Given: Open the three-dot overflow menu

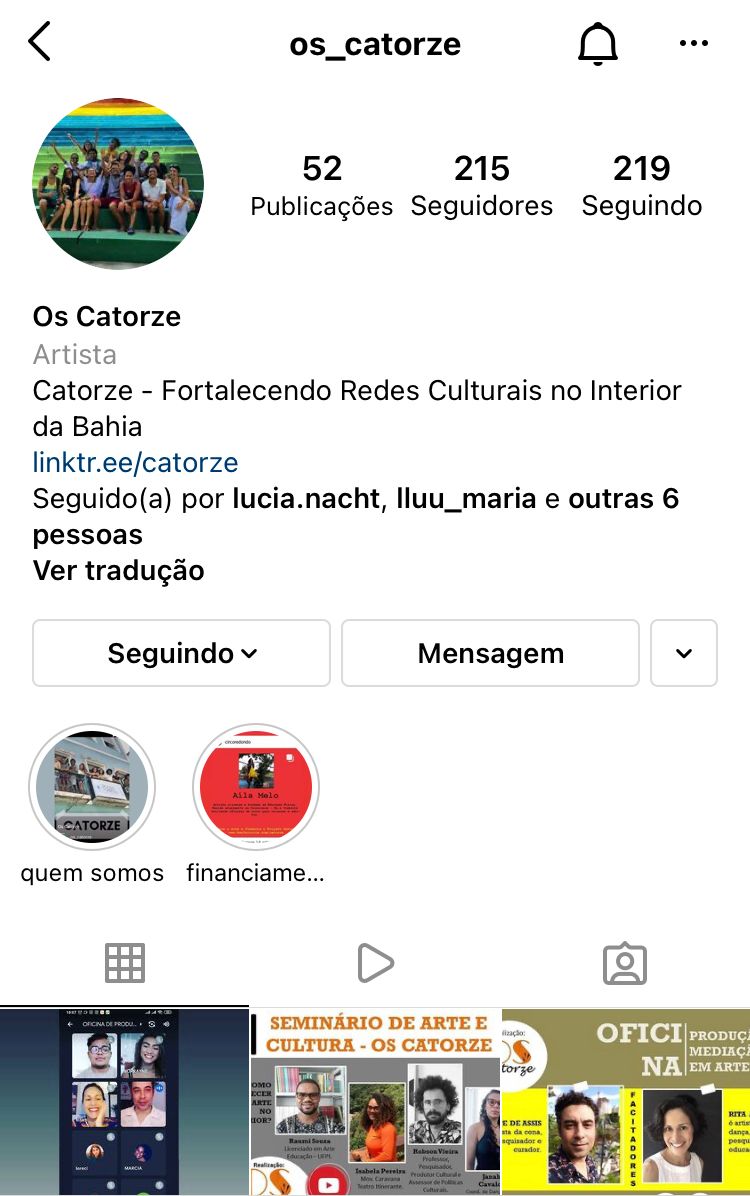Looking at the screenshot, I should click(693, 44).
